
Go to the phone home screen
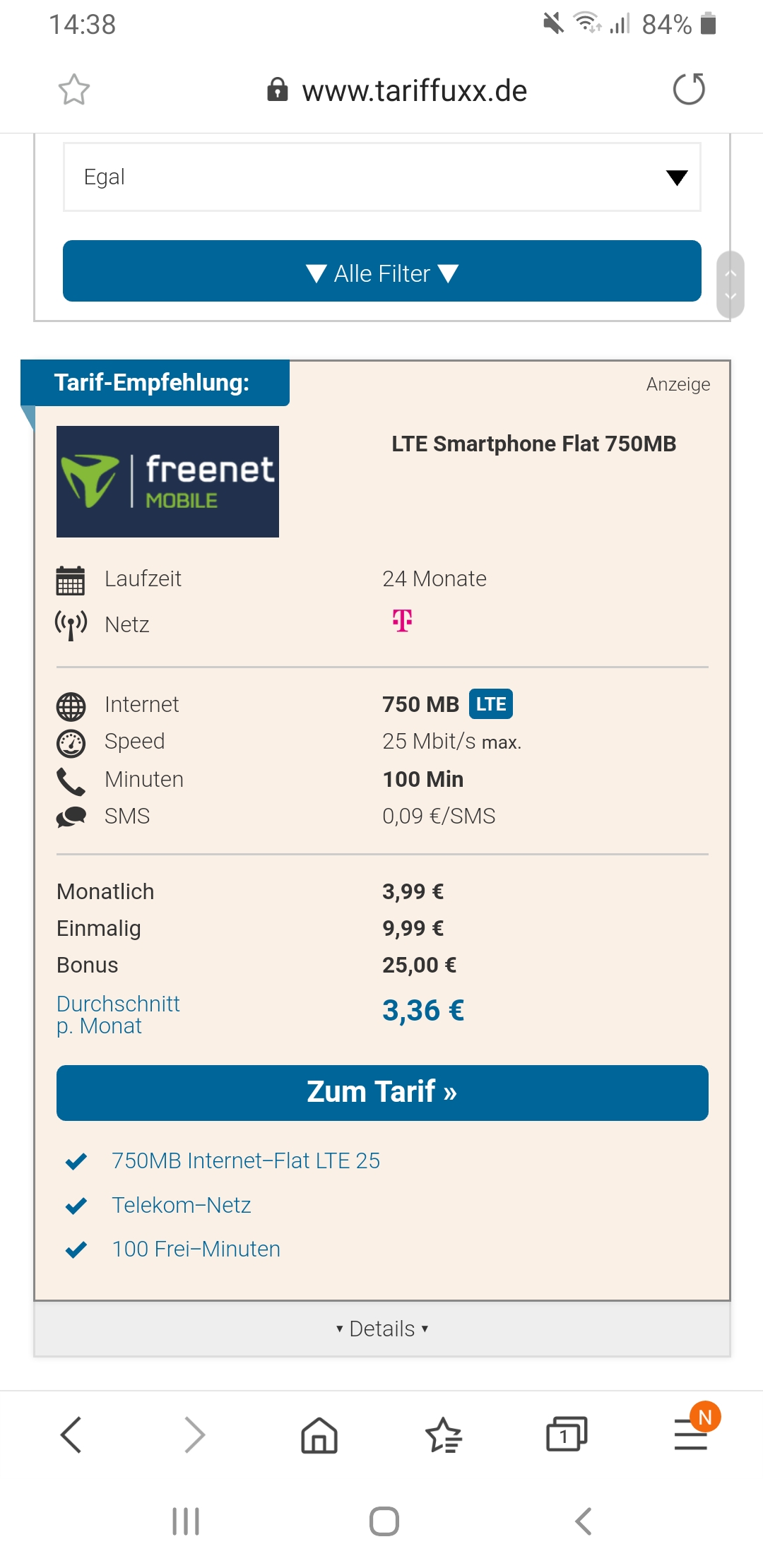click(x=384, y=1521)
